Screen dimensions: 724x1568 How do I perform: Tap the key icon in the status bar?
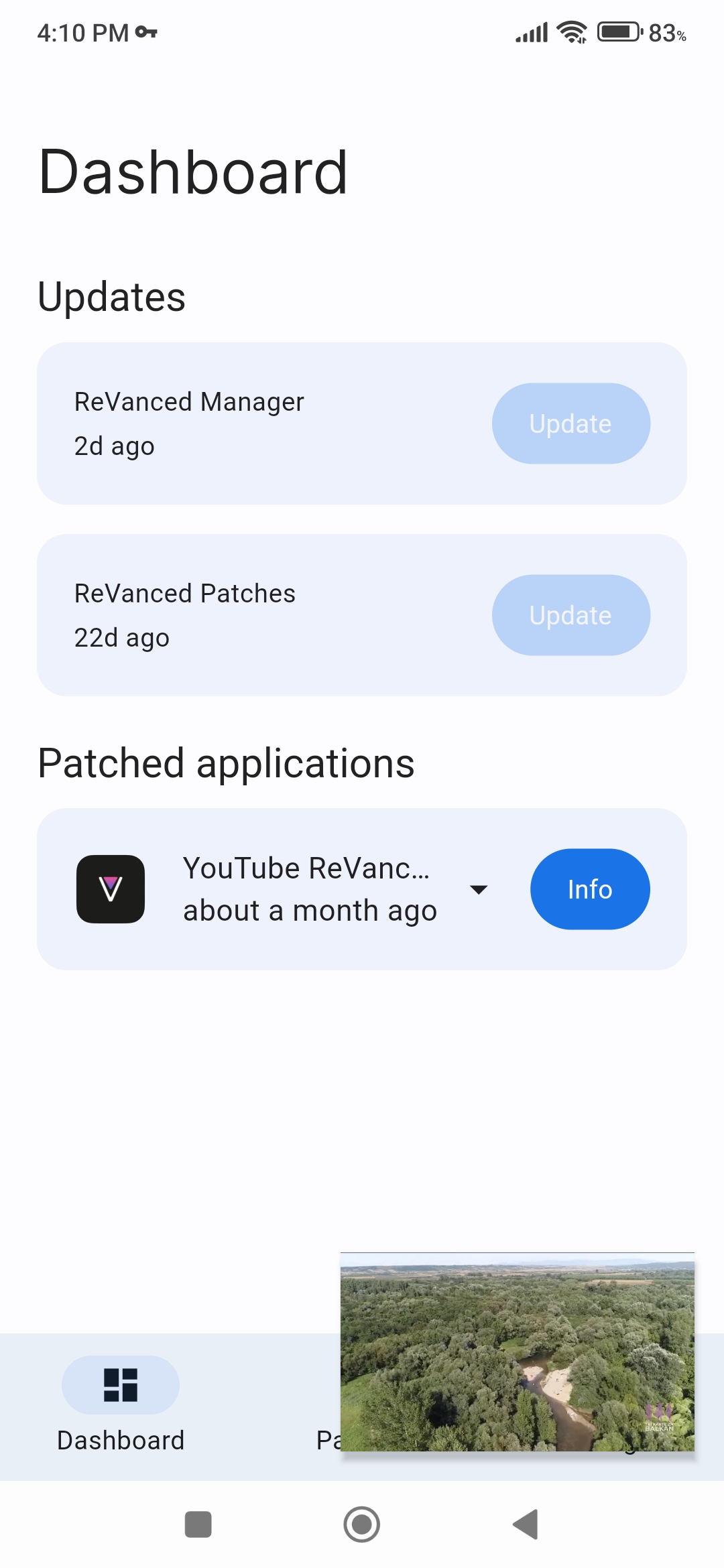click(146, 31)
